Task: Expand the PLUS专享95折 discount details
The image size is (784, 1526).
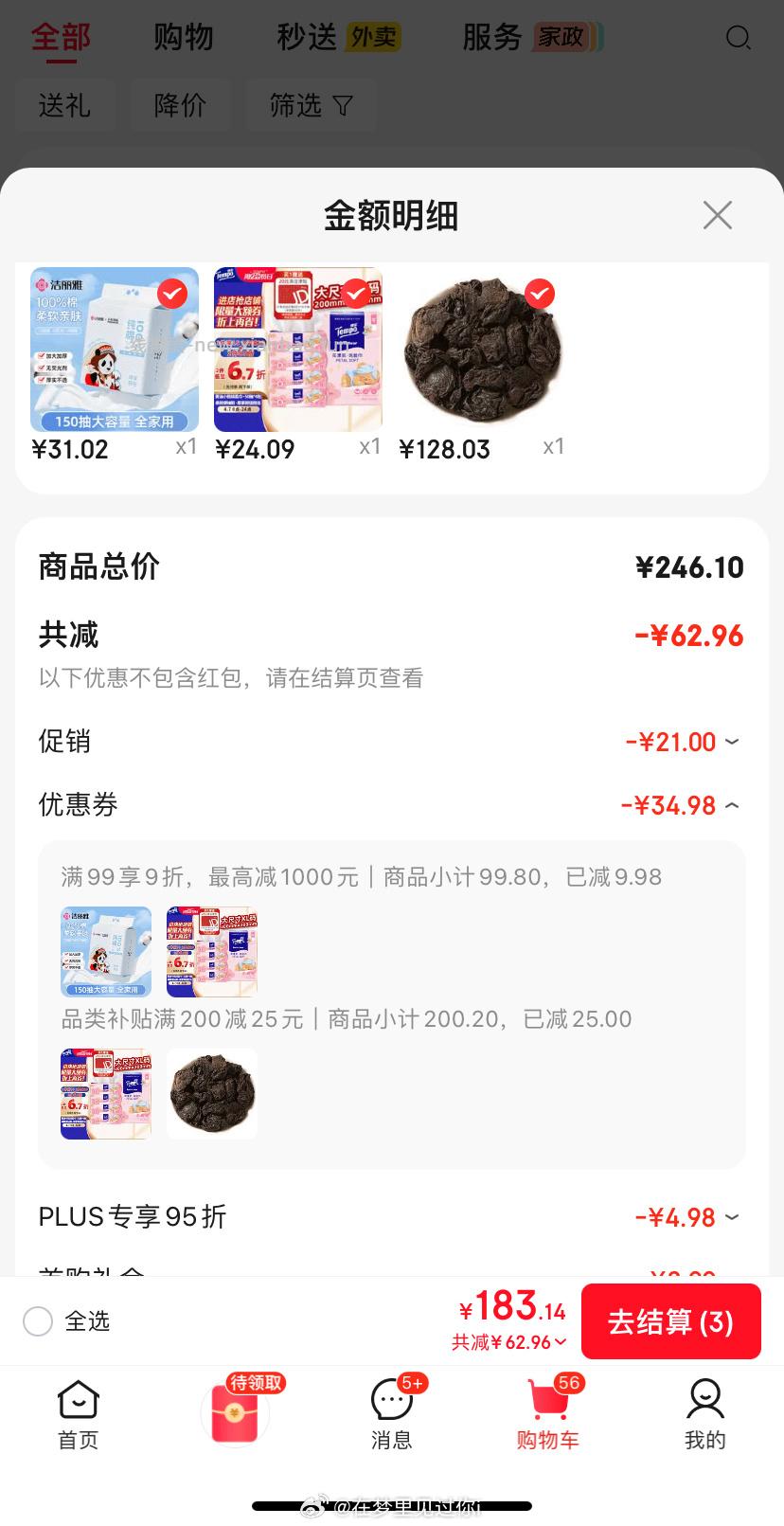Action: coord(731,1216)
